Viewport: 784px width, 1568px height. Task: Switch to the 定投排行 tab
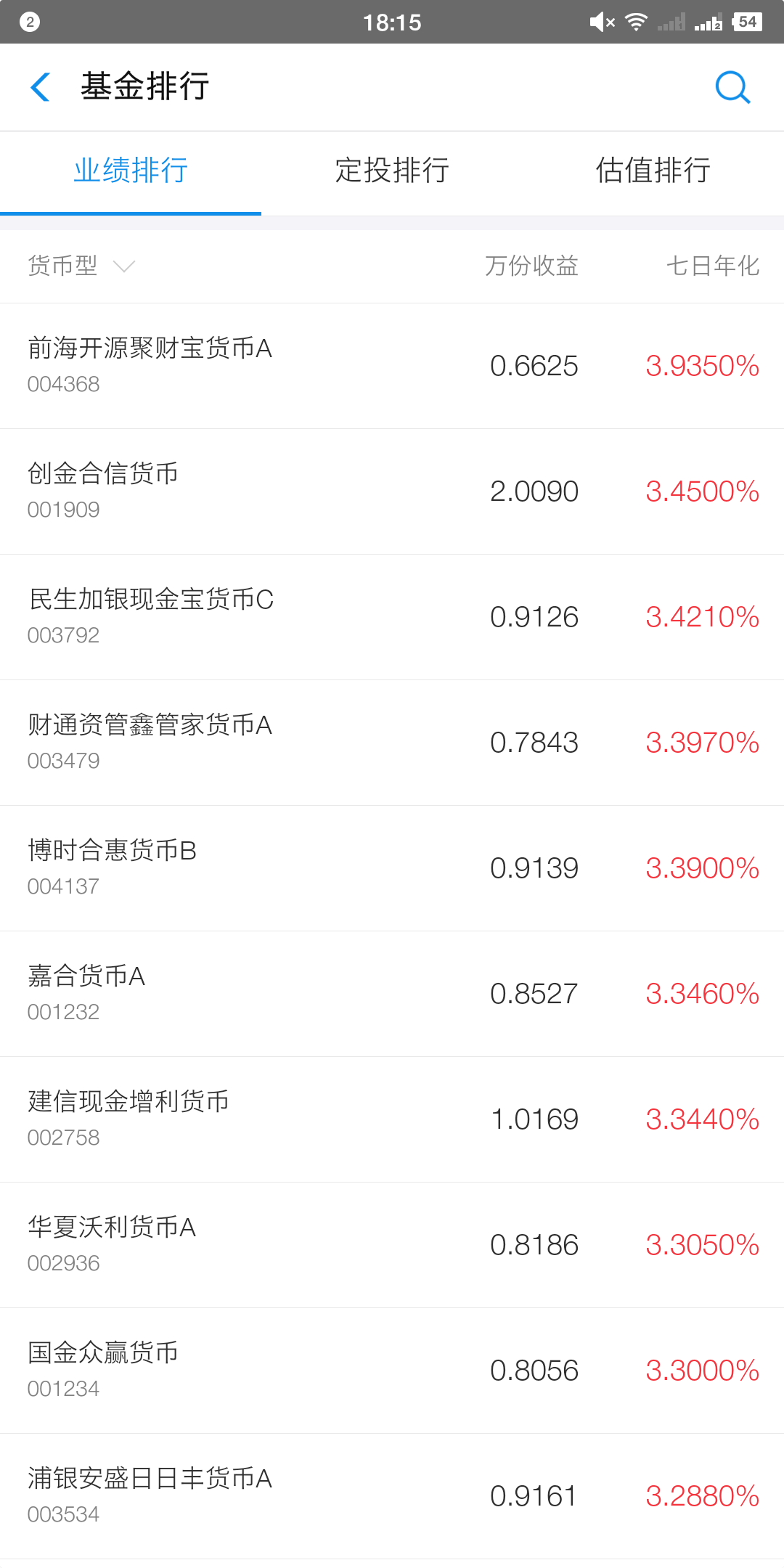pos(392,171)
